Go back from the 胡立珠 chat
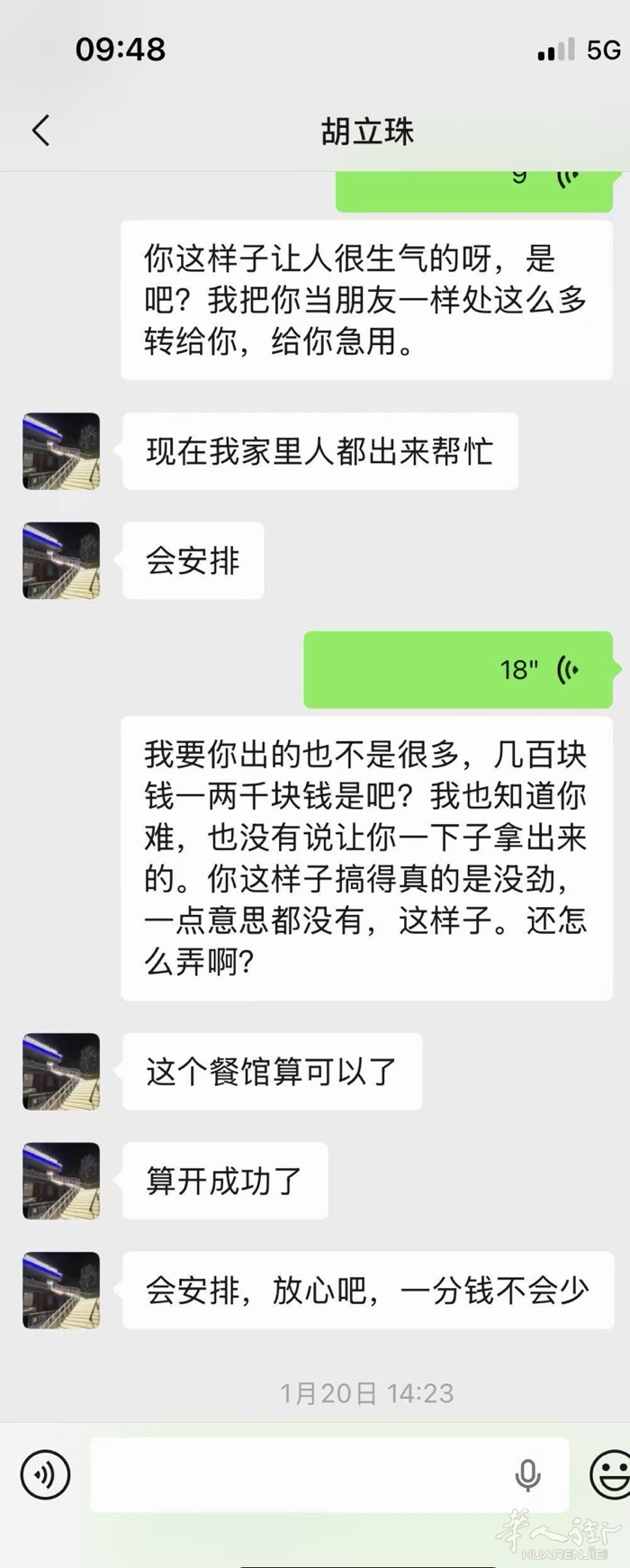 pyautogui.click(x=40, y=131)
